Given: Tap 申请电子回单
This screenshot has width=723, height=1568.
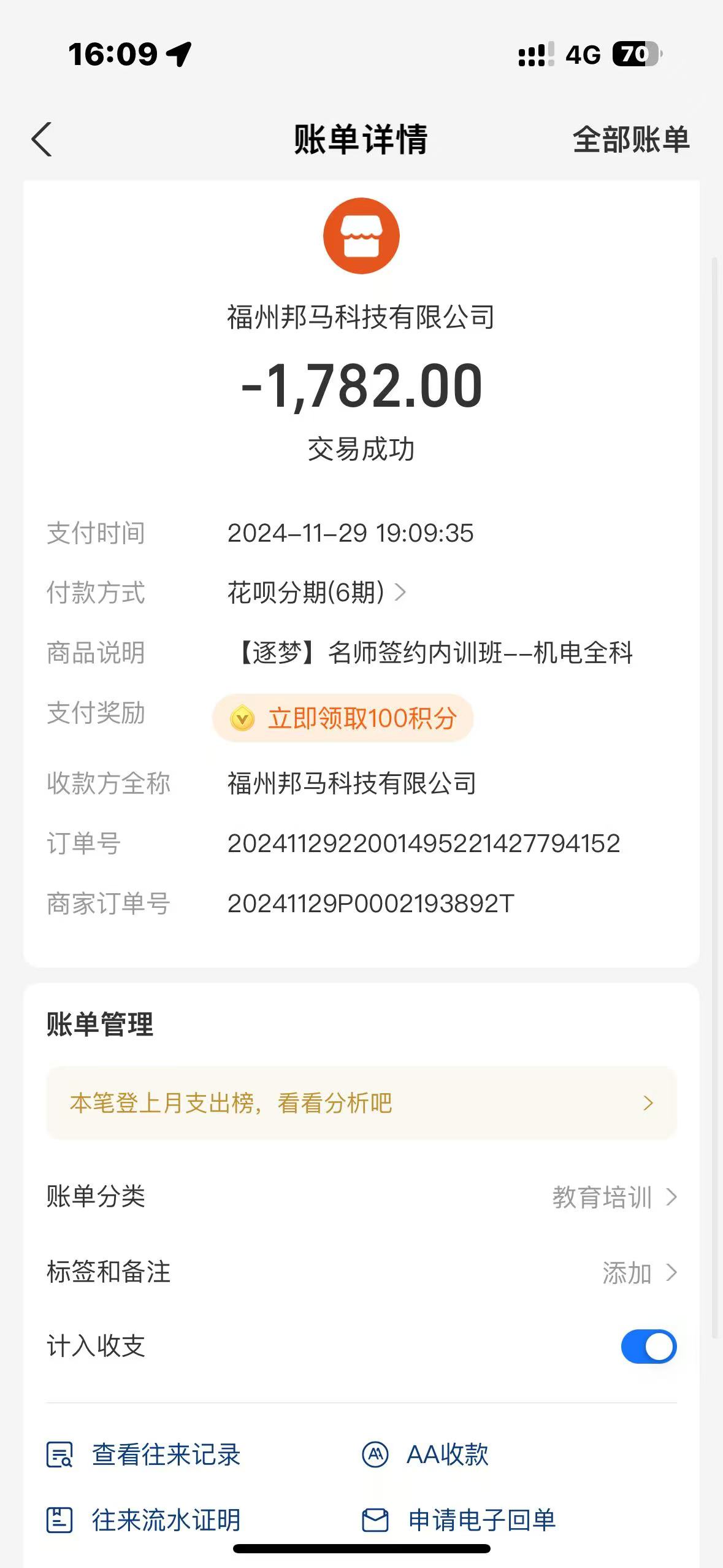Looking at the screenshot, I should (460, 1520).
